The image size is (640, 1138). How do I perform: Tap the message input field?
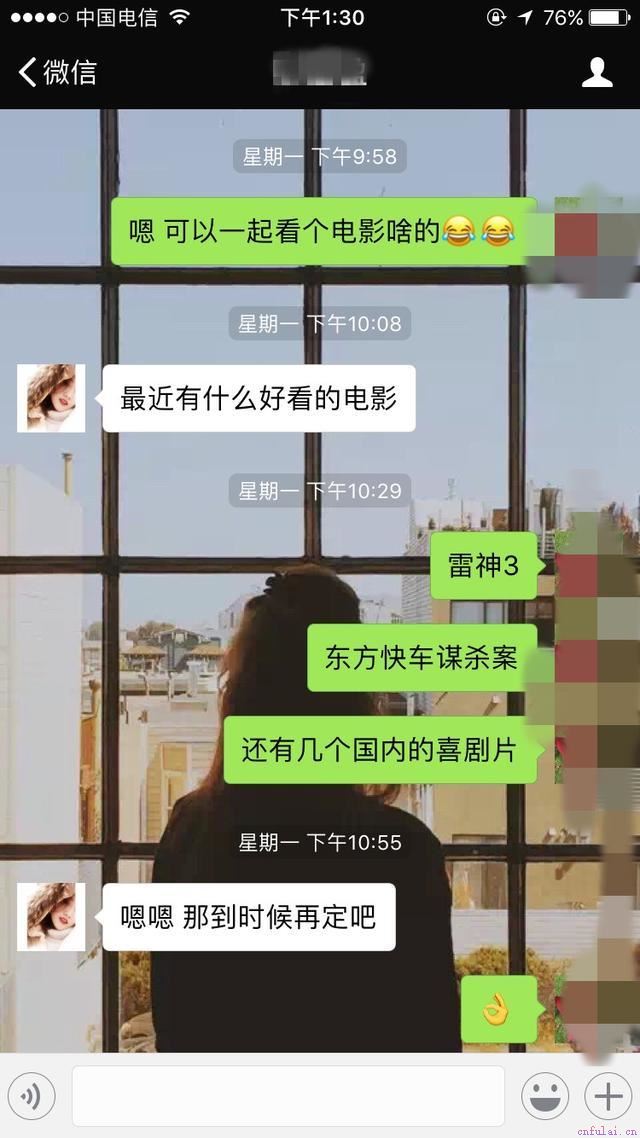point(288,1097)
